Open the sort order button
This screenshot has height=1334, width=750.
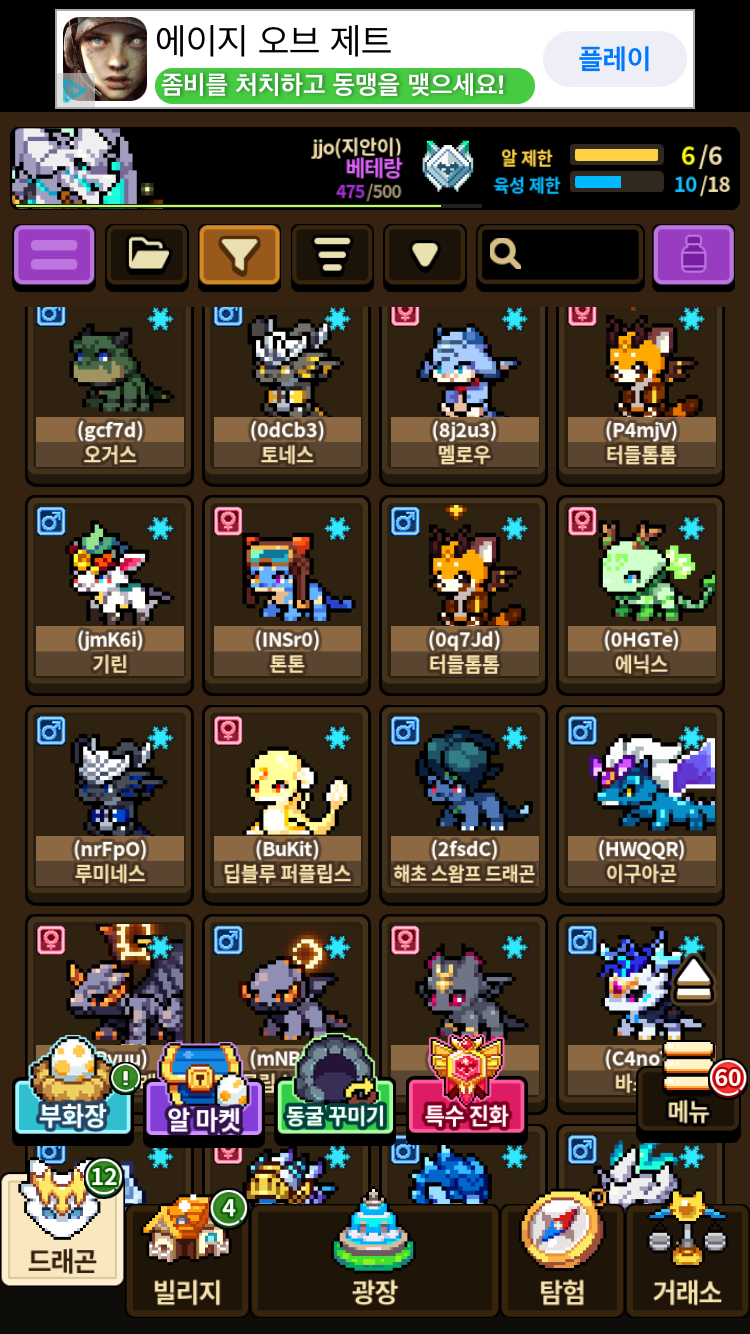pos(332,255)
